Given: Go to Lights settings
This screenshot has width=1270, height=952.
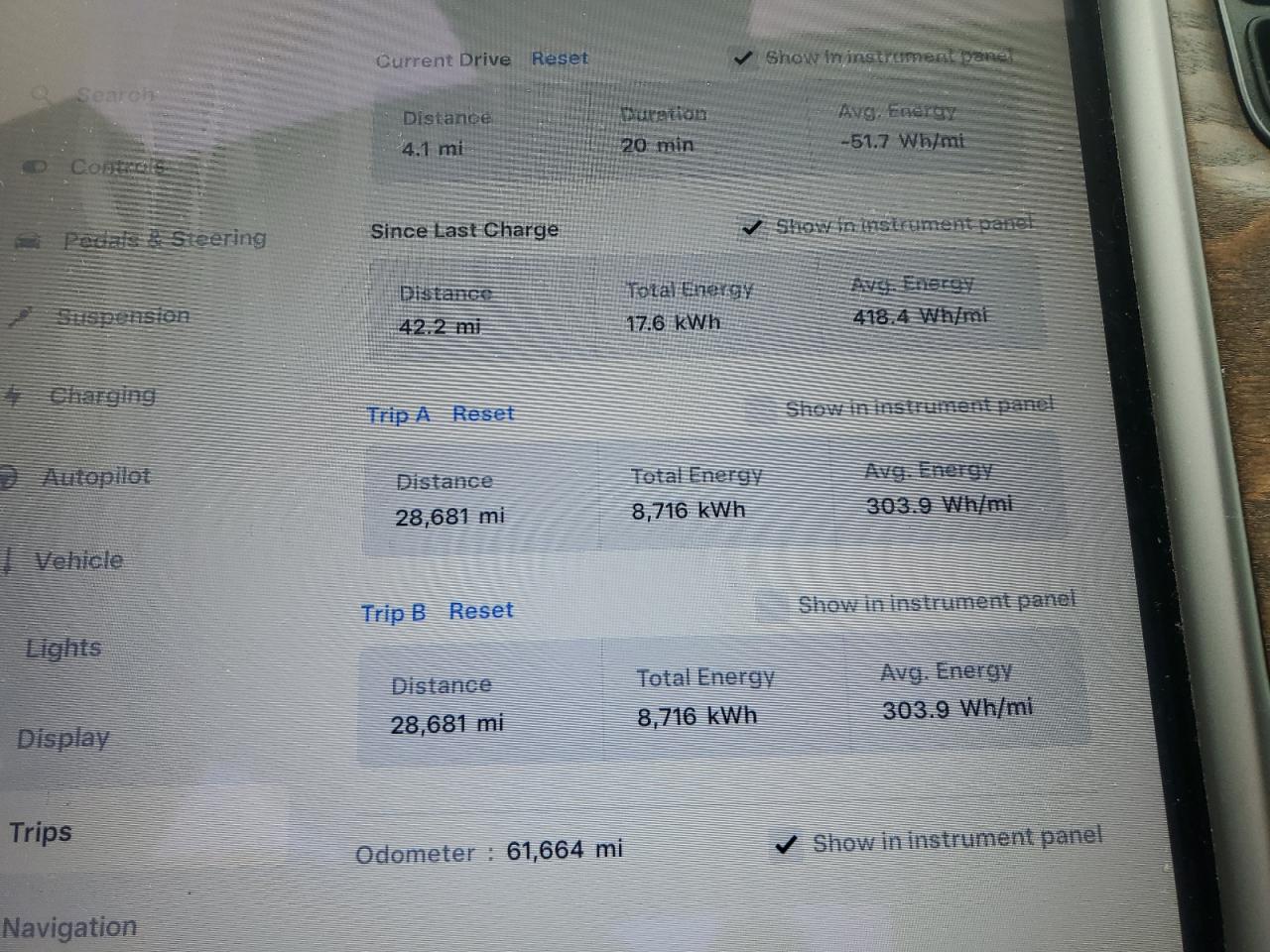Looking at the screenshot, I should [63, 649].
